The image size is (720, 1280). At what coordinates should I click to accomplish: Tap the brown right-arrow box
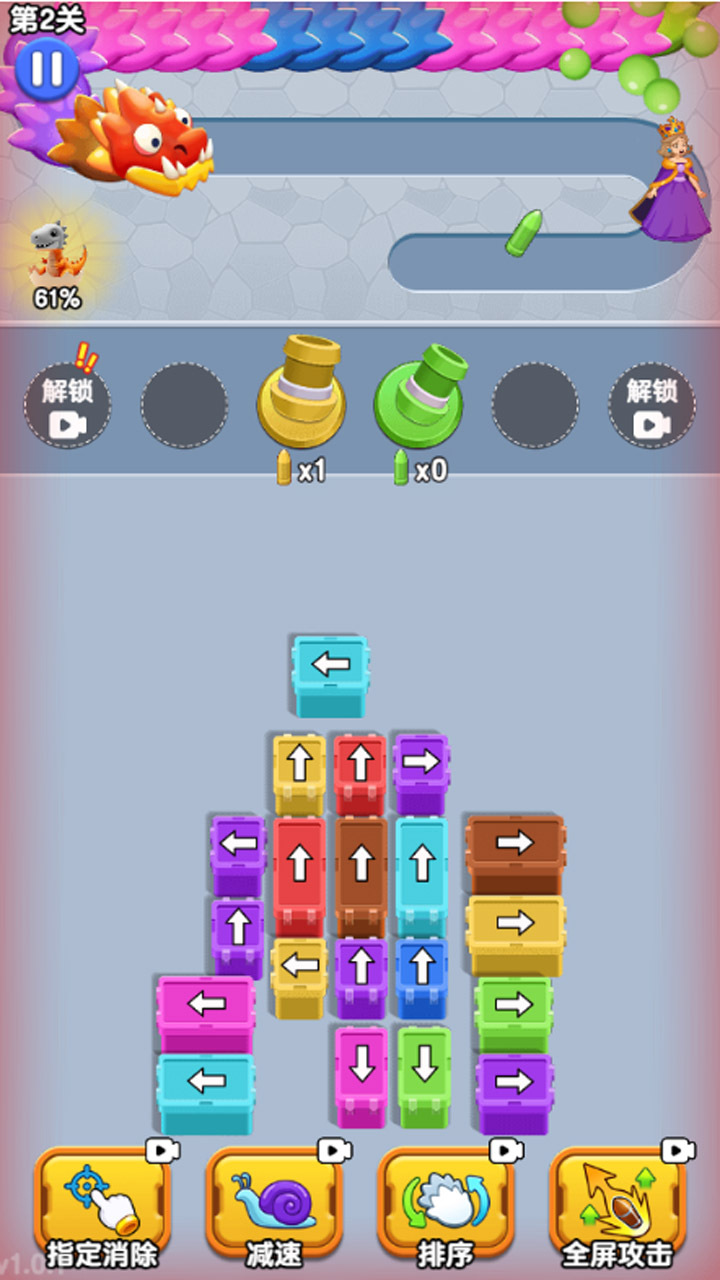[515, 848]
